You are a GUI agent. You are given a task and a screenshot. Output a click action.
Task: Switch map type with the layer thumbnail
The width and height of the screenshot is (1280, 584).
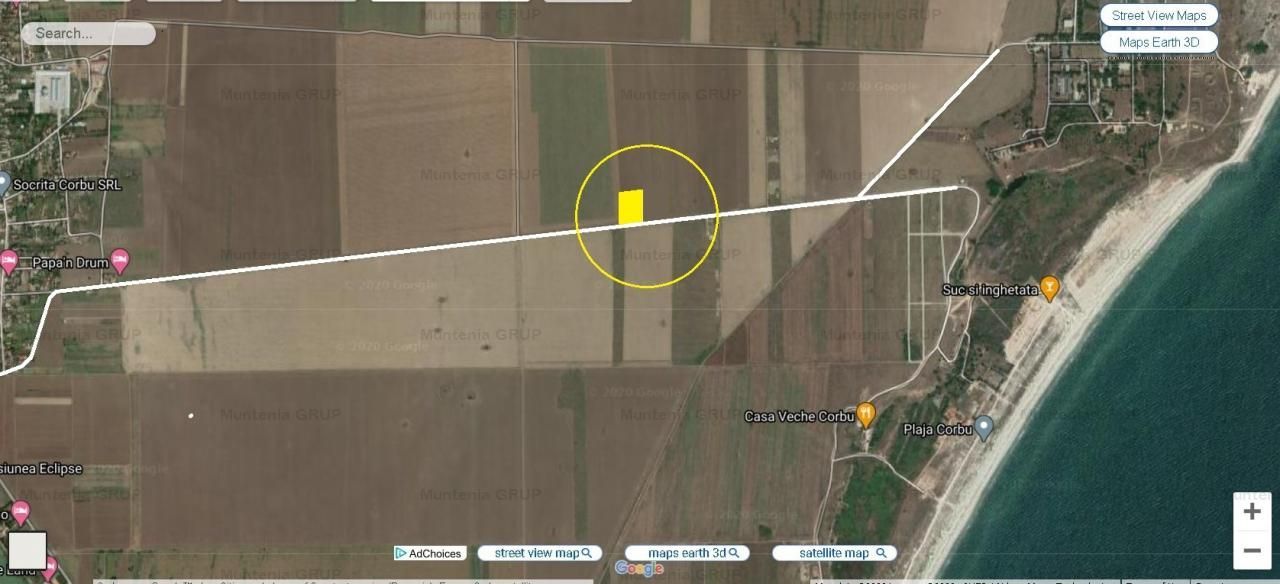pos(27,550)
